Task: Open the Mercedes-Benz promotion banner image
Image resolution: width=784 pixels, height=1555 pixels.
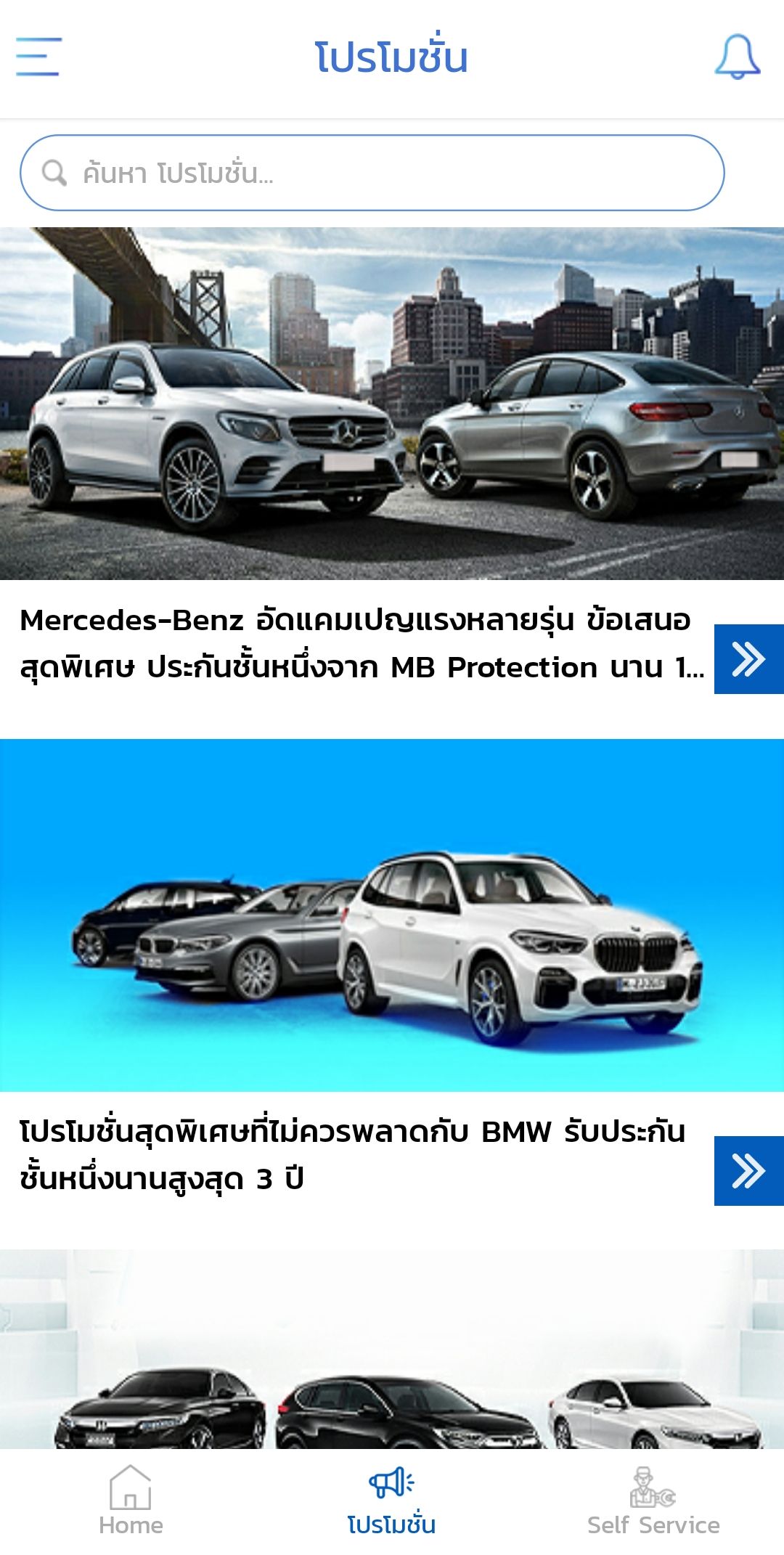Action: click(392, 404)
